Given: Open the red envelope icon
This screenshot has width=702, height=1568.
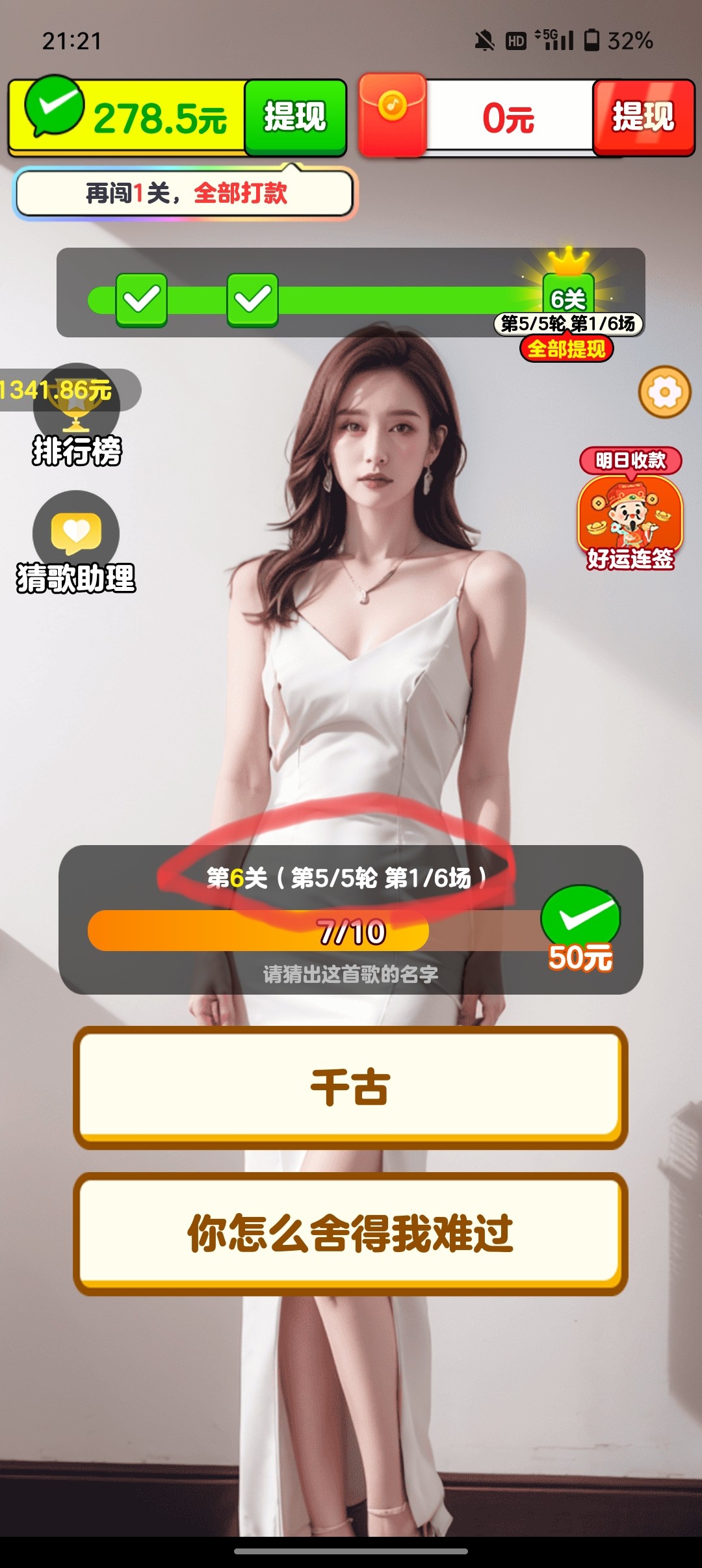Looking at the screenshot, I should point(393,116).
